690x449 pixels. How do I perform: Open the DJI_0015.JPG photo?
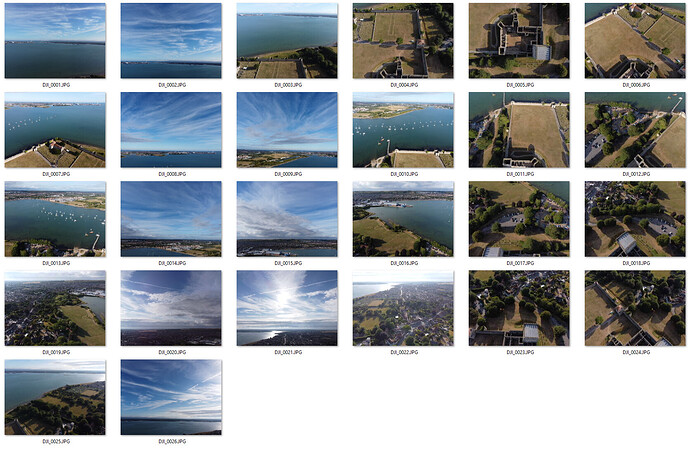click(287, 219)
